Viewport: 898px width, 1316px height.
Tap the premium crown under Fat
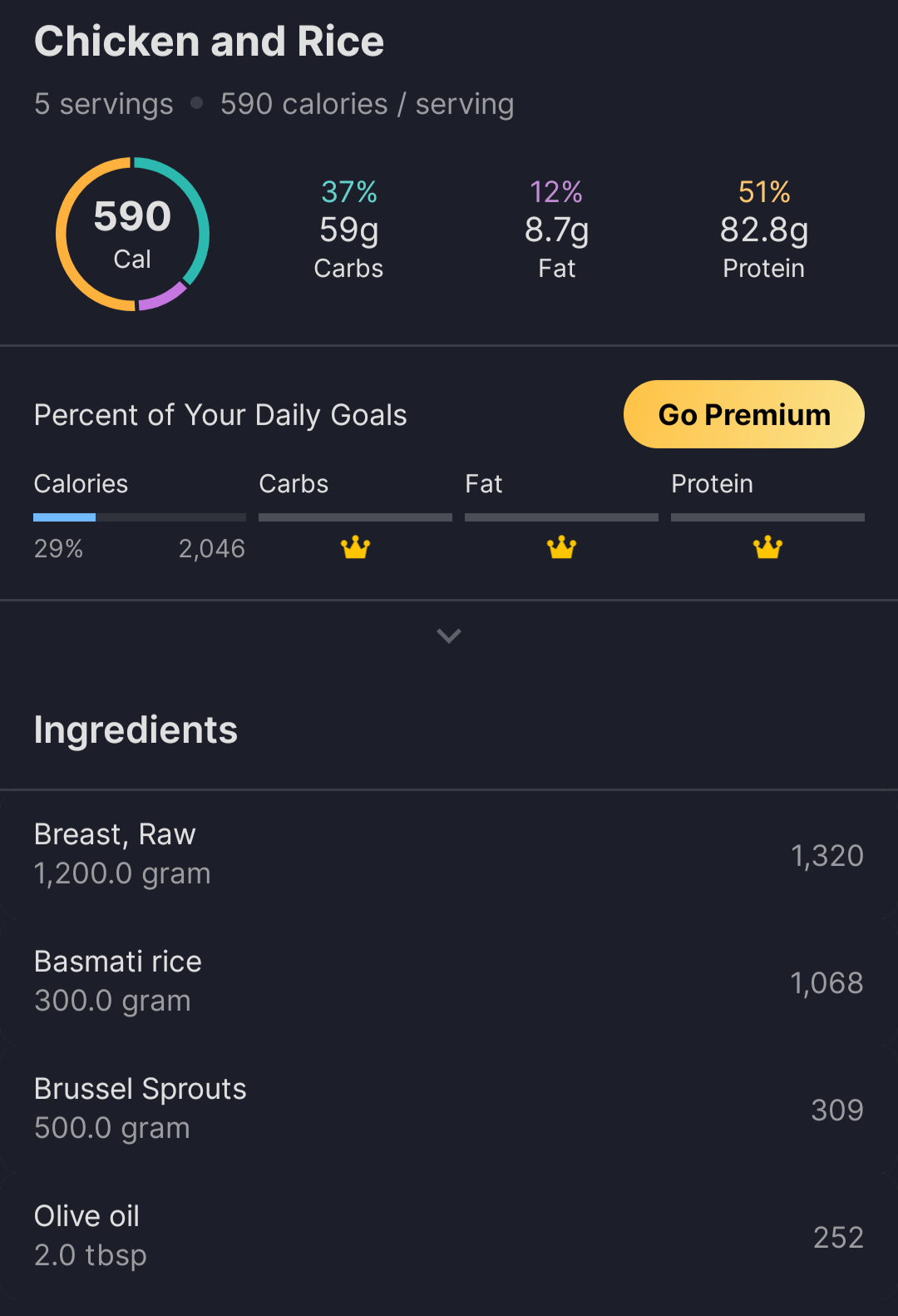point(561,547)
